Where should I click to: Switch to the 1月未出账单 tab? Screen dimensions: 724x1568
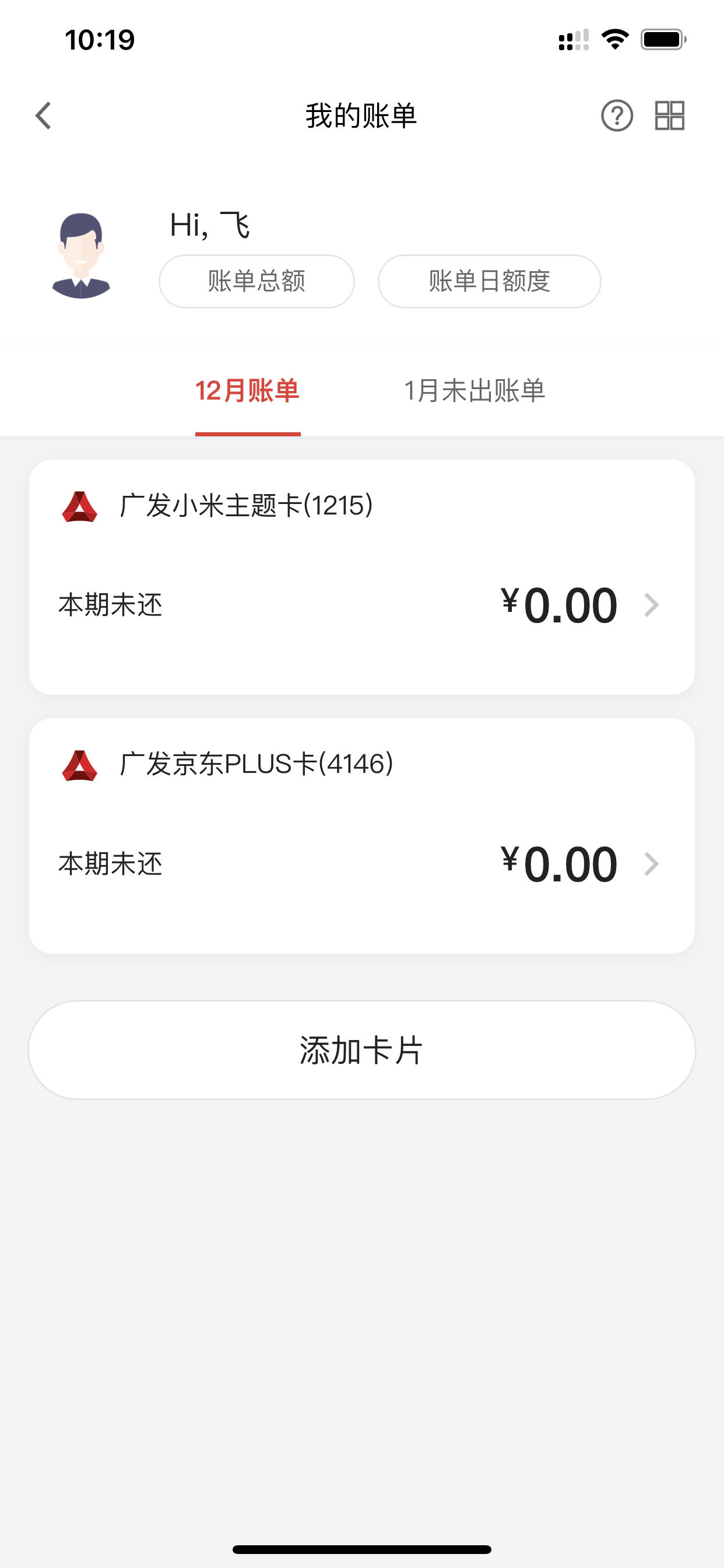tap(475, 391)
